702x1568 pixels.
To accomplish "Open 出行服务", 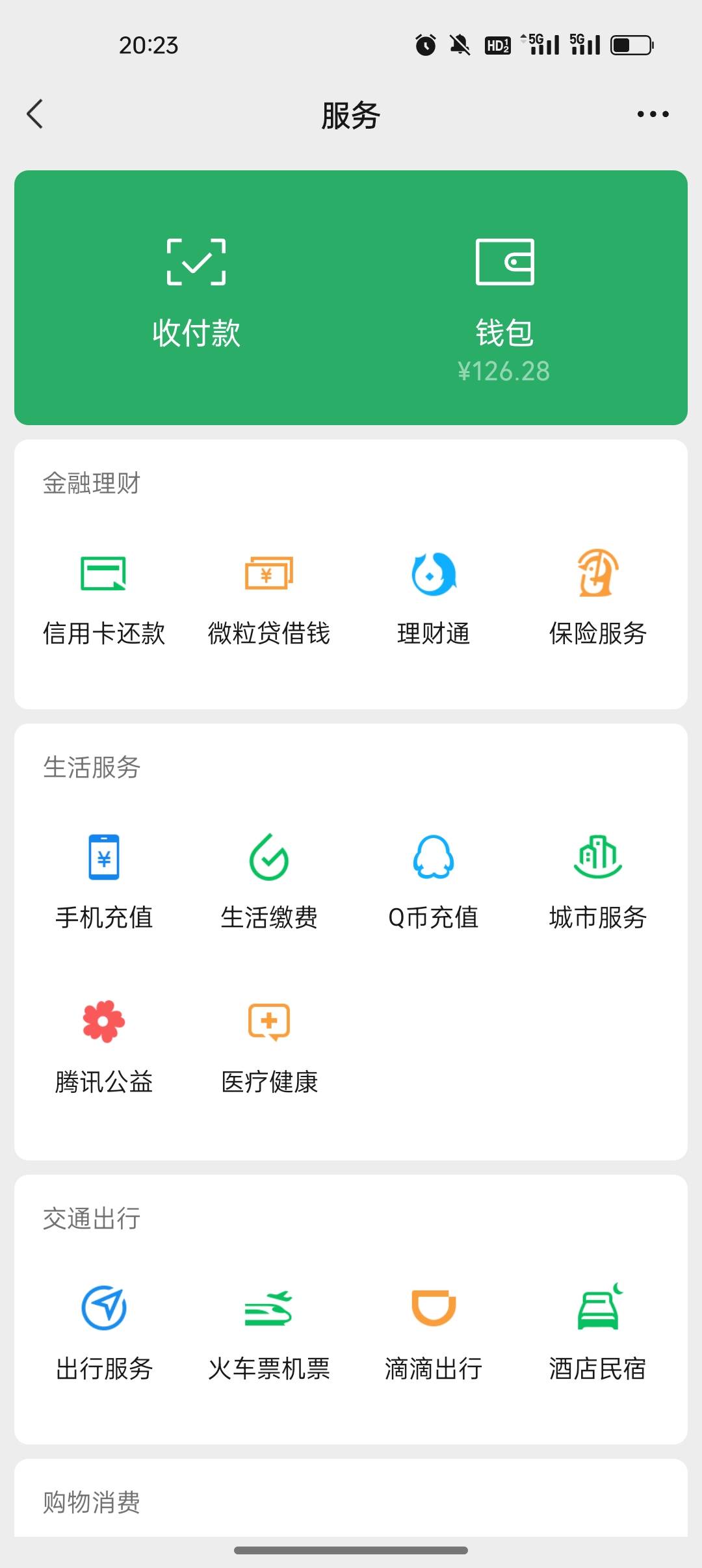I will (x=104, y=1333).
